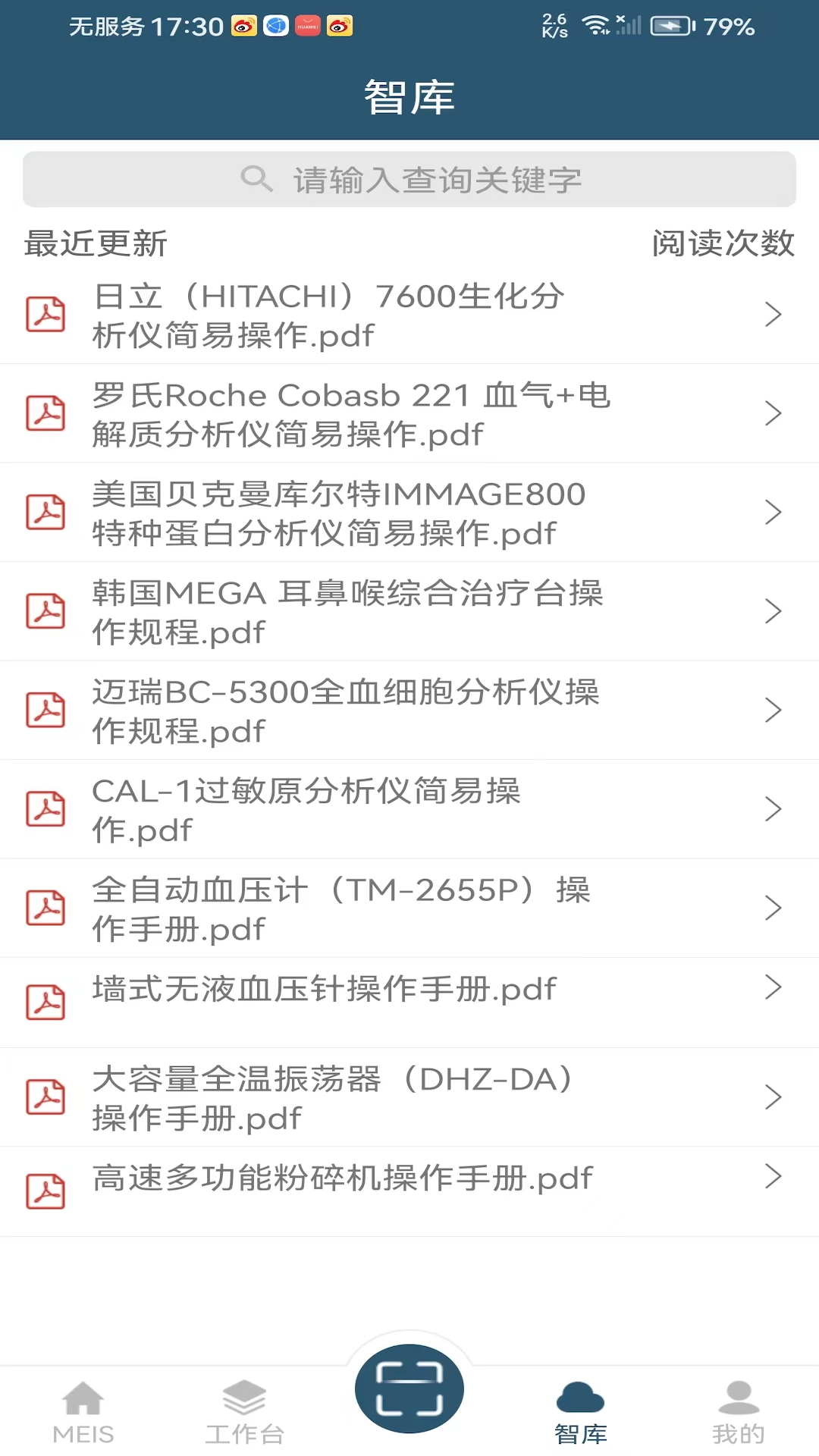819x1456 pixels.
Task: Select the 智库 tab
Action: point(580,1412)
